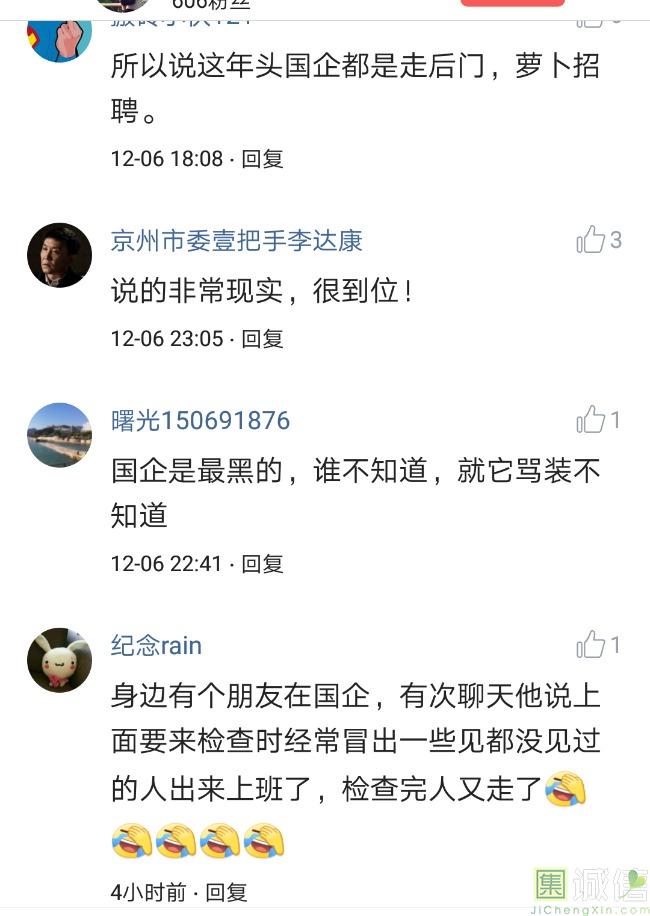This screenshot has width=650, height=916.
Task: Open profile of 京州市委壹把手李达康
Action: [x=236, y=241]
